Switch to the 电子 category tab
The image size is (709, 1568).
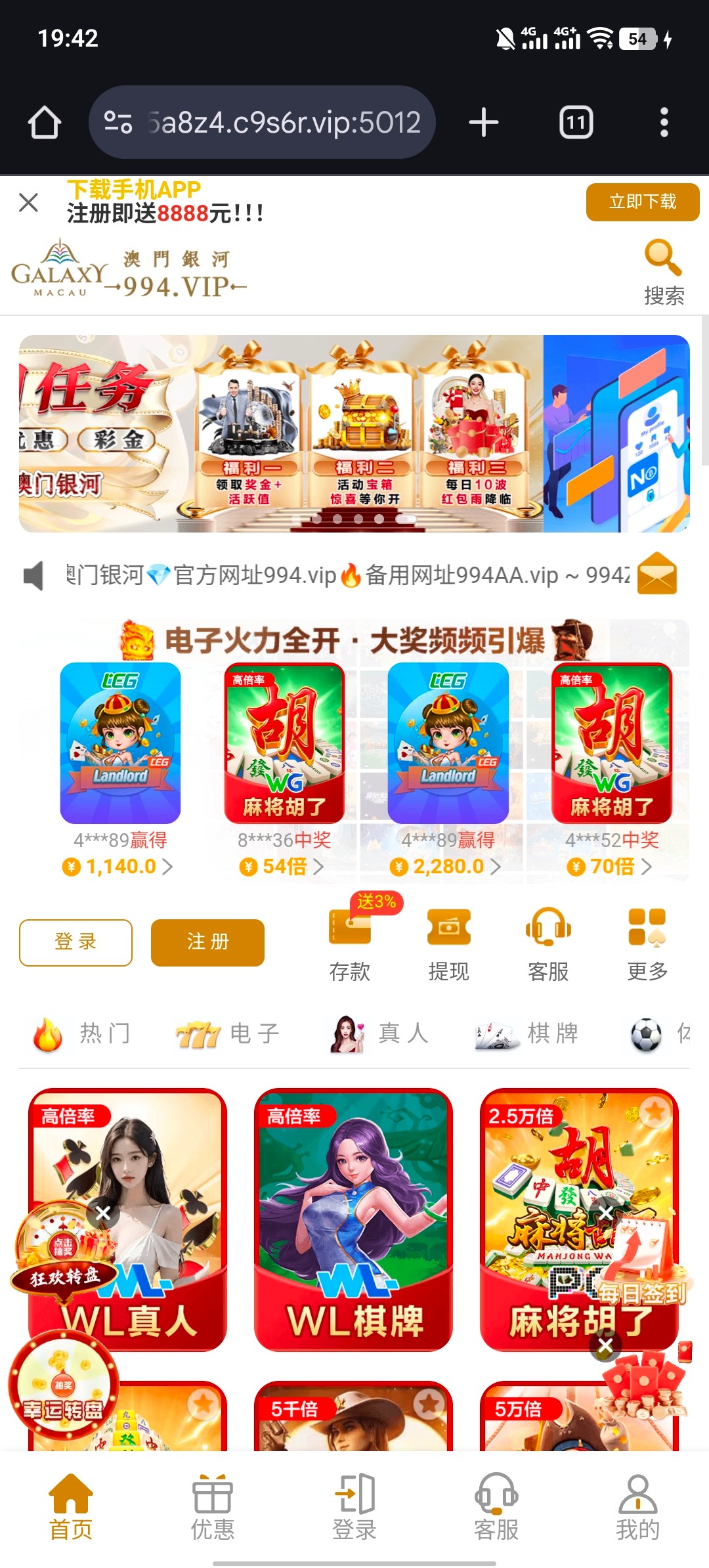tap(228, 1034)
